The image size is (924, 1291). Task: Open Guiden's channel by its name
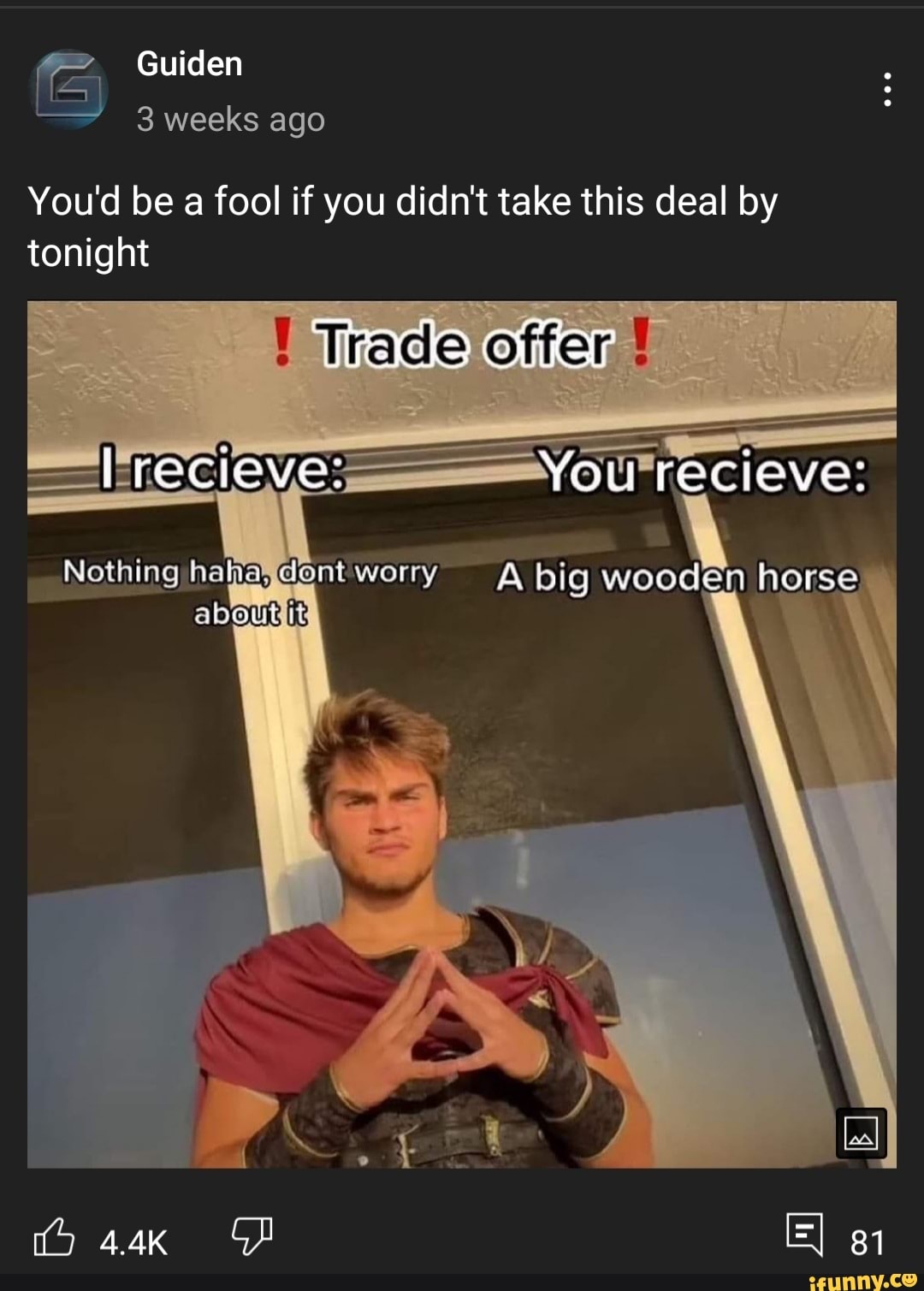point(189,64)
